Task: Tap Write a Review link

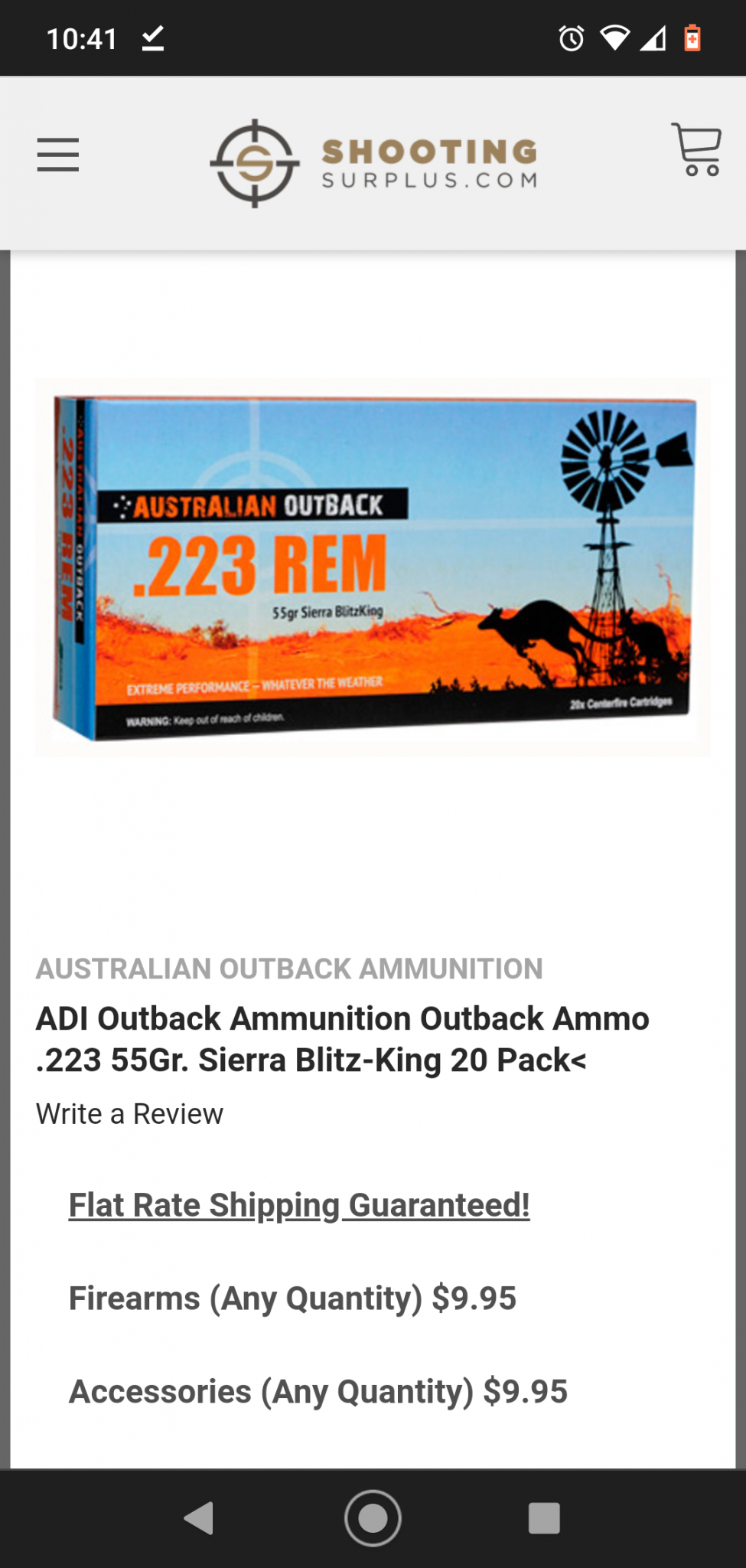Action: click(x=129, y=1114)
